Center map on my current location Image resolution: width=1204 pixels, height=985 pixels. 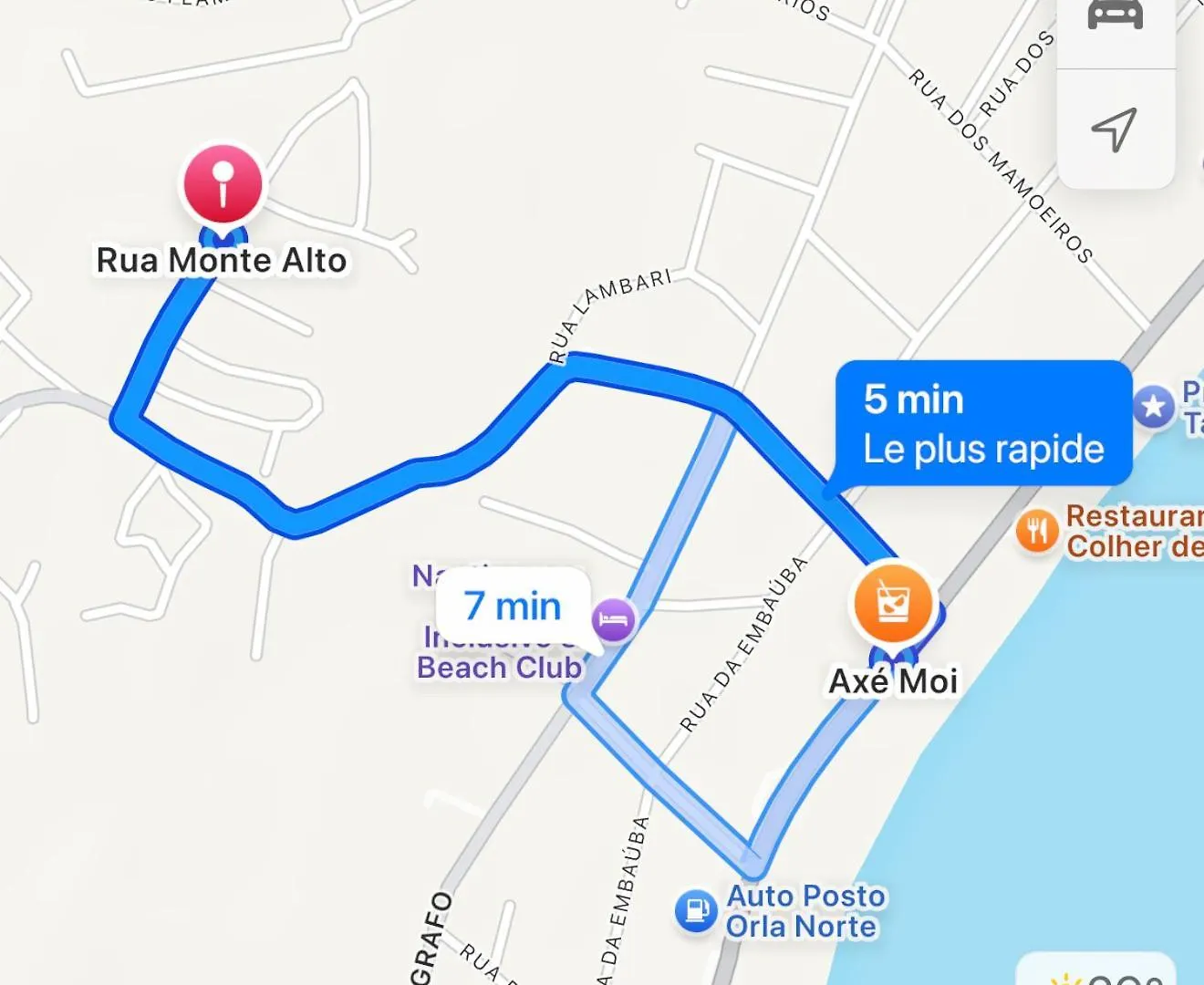(x=1115, y=130)
